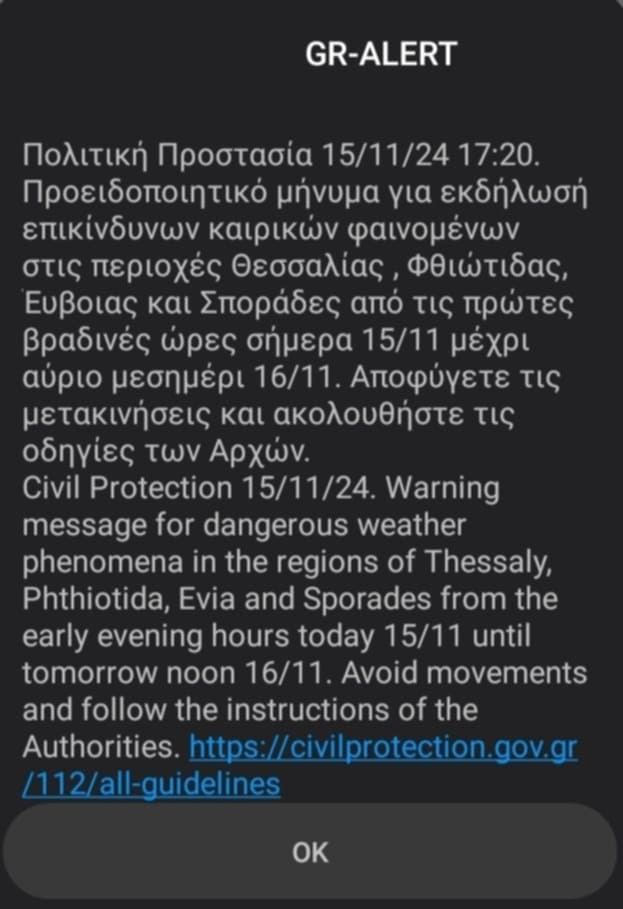This screenshot has width=623, height=909.
Task: Open the civilprotection.gov.gr guidelines link
Action: pyautogui.click(x=383, y=748)
